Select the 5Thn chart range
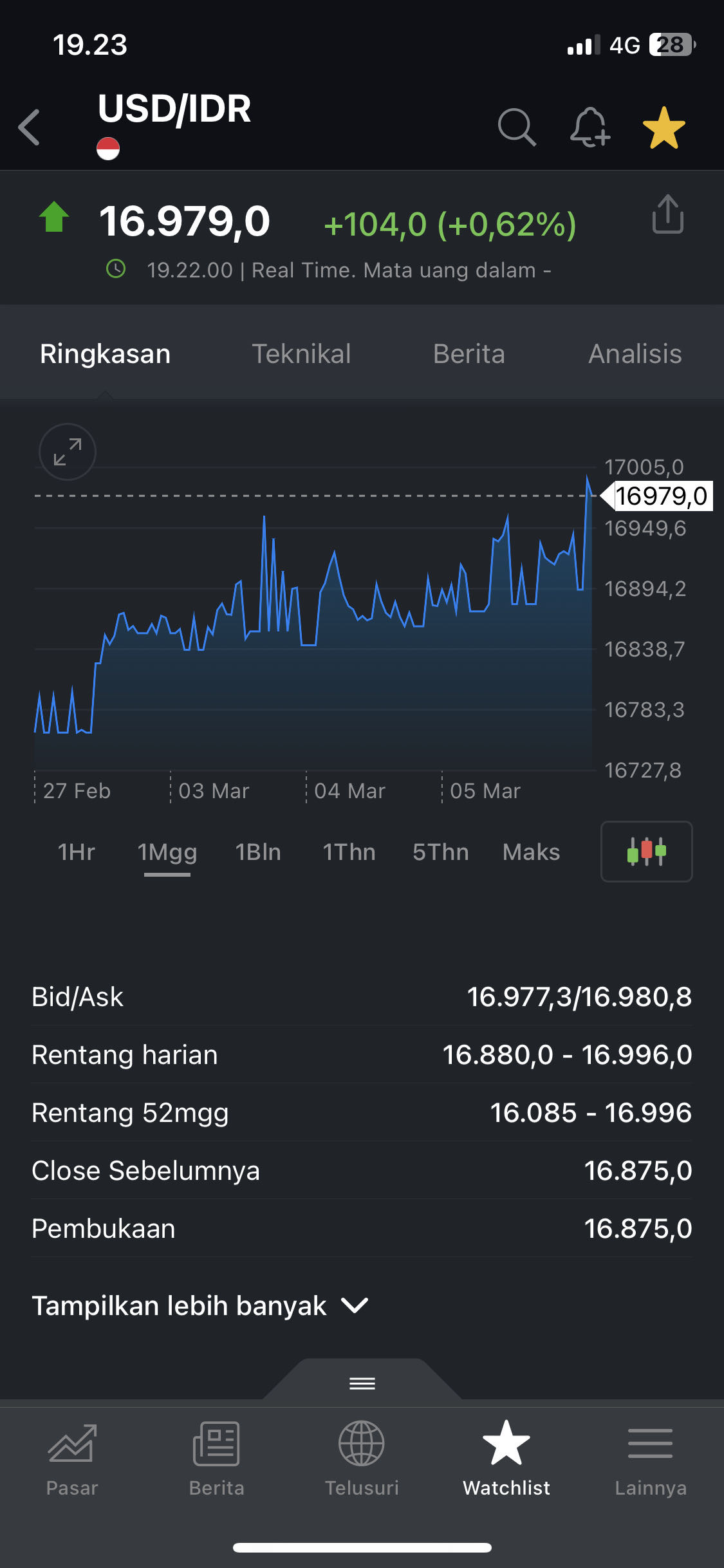Image resolution: width=724 pixels, height=1568 pixels. click(x=441, y=852)
